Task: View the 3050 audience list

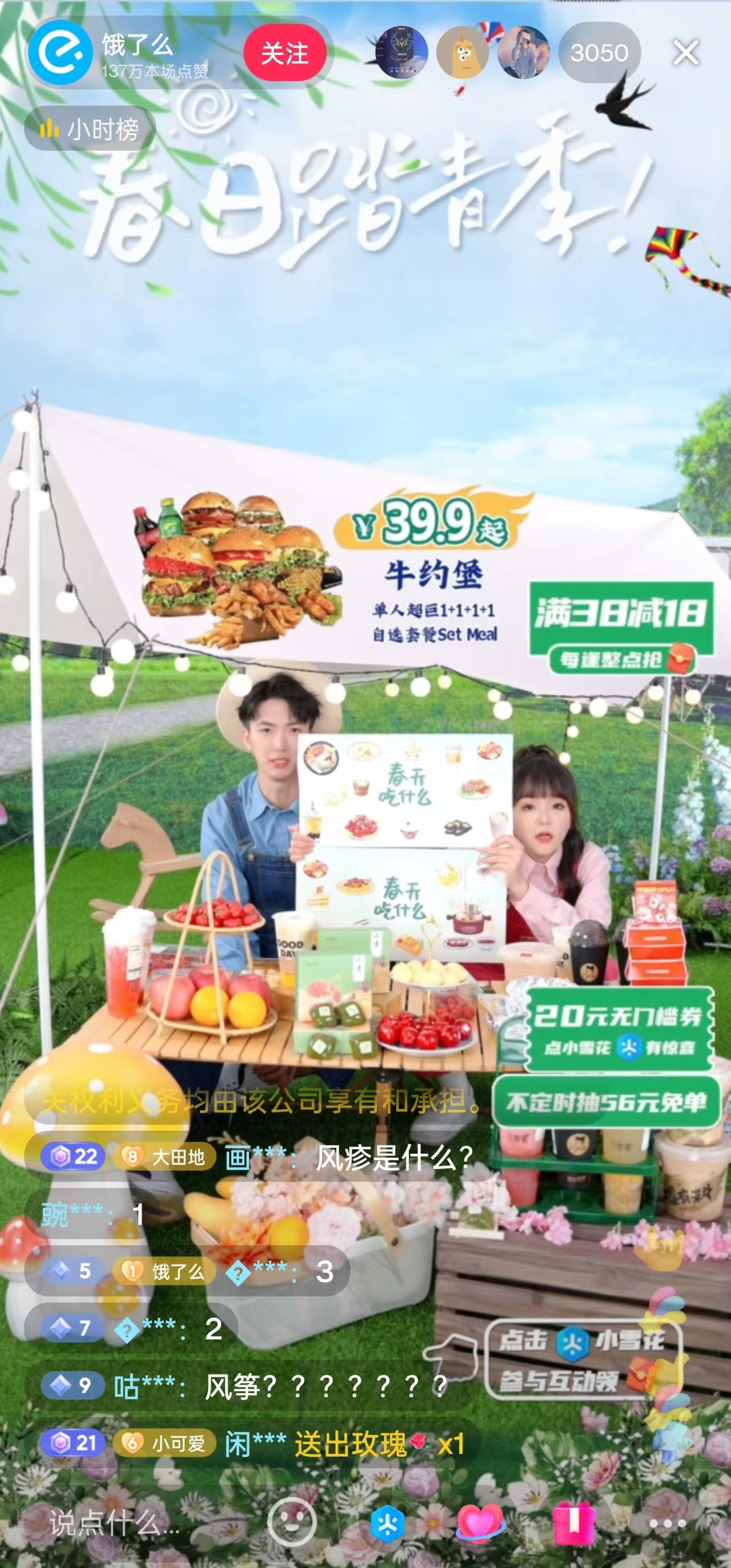Action: tap(599, 53)
